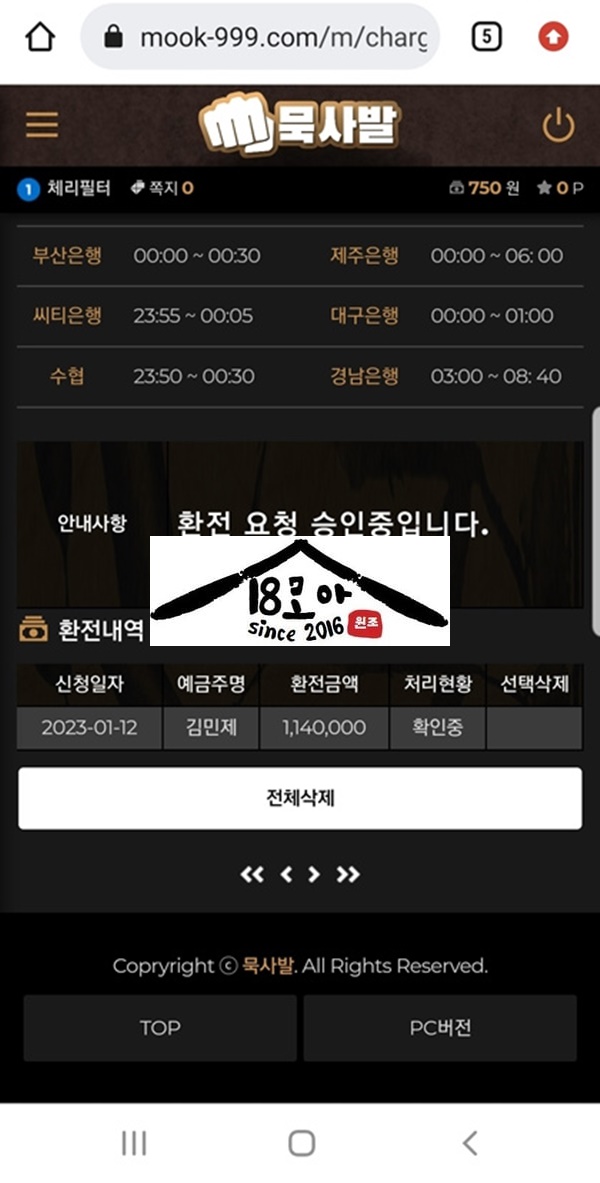Tap the TOP button
Image resolution: width=600 pixels, height=1183 pixels.
[160, 1027]
